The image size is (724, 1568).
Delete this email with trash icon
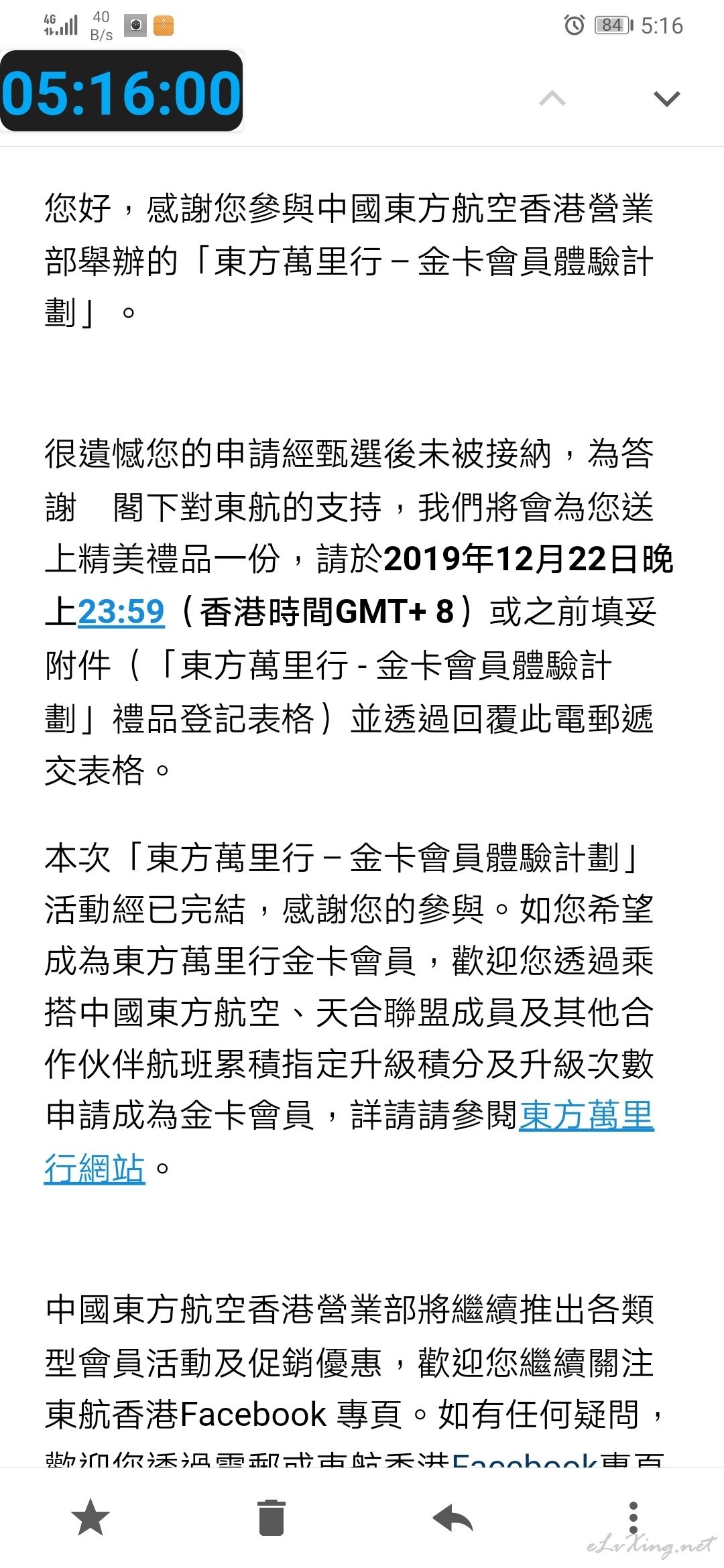[x=271, y=1518]
